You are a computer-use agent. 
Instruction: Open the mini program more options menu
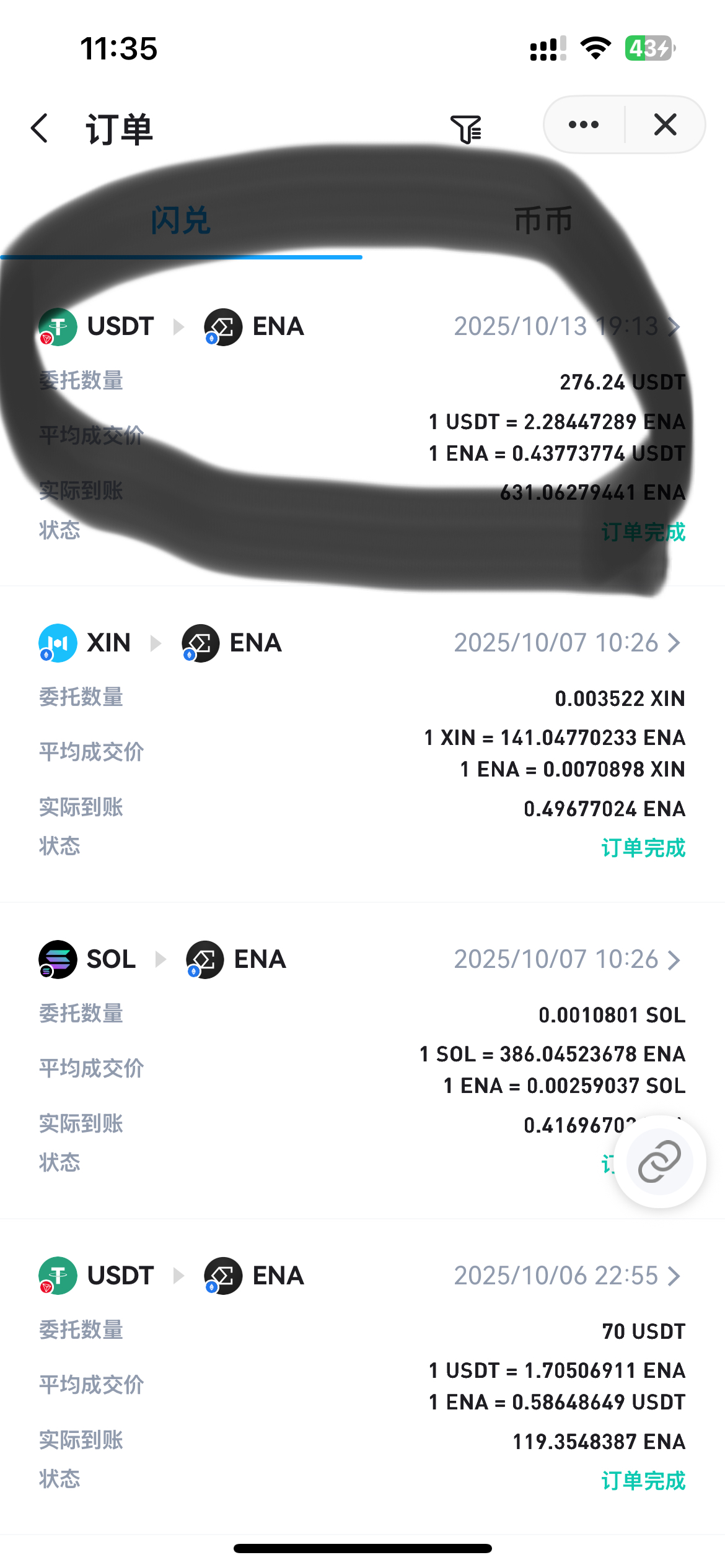click(x=584, y=124)
